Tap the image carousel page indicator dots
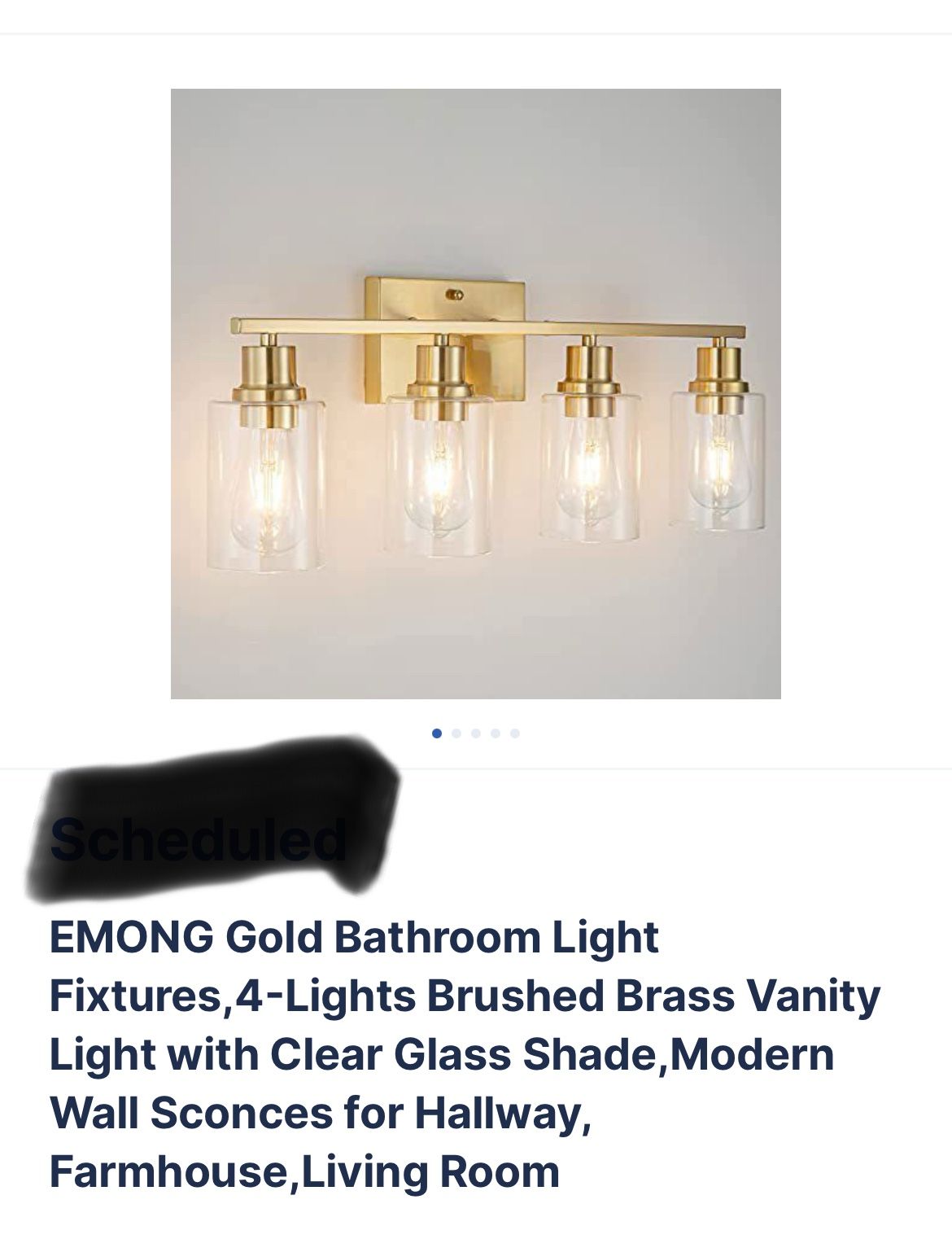This screenshot has height=1239, width=952. (x=476, y=733)
